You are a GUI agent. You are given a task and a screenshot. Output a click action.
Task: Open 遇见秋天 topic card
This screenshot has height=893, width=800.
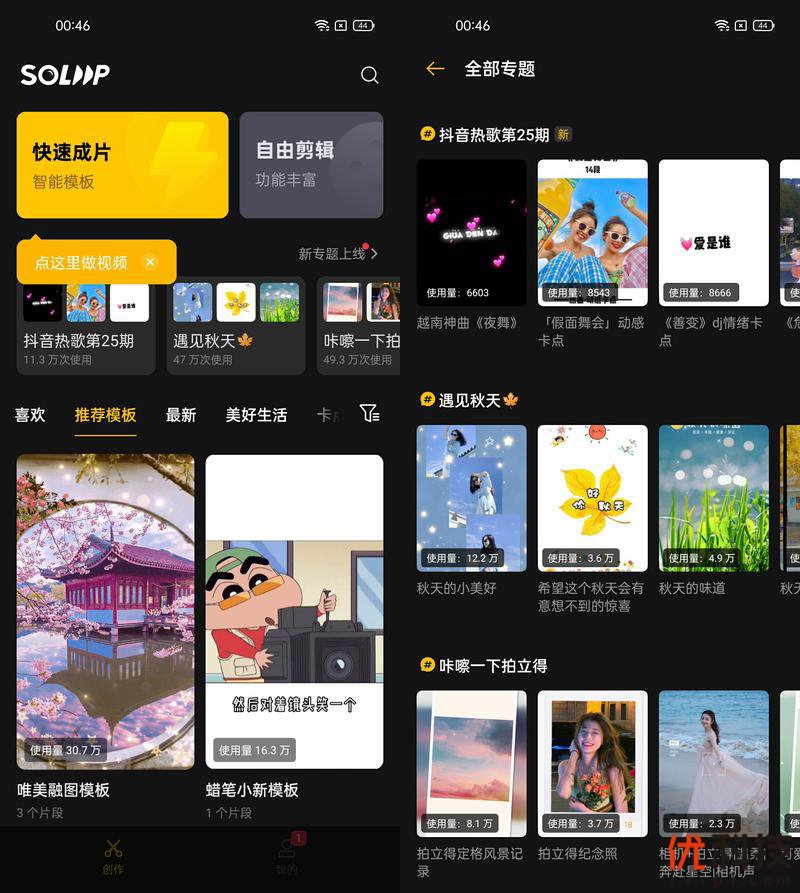point(236,325)
